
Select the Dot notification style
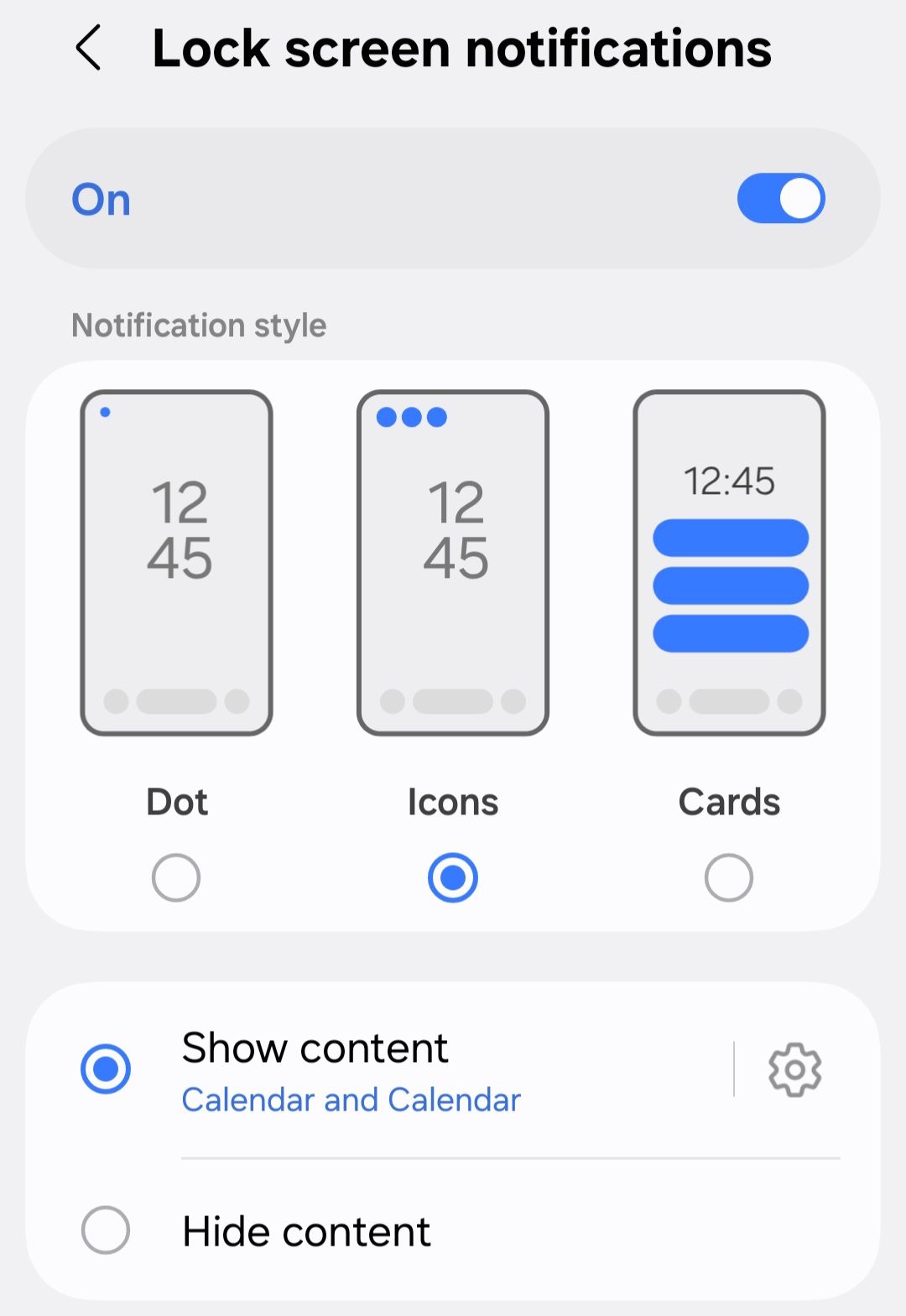176,877
